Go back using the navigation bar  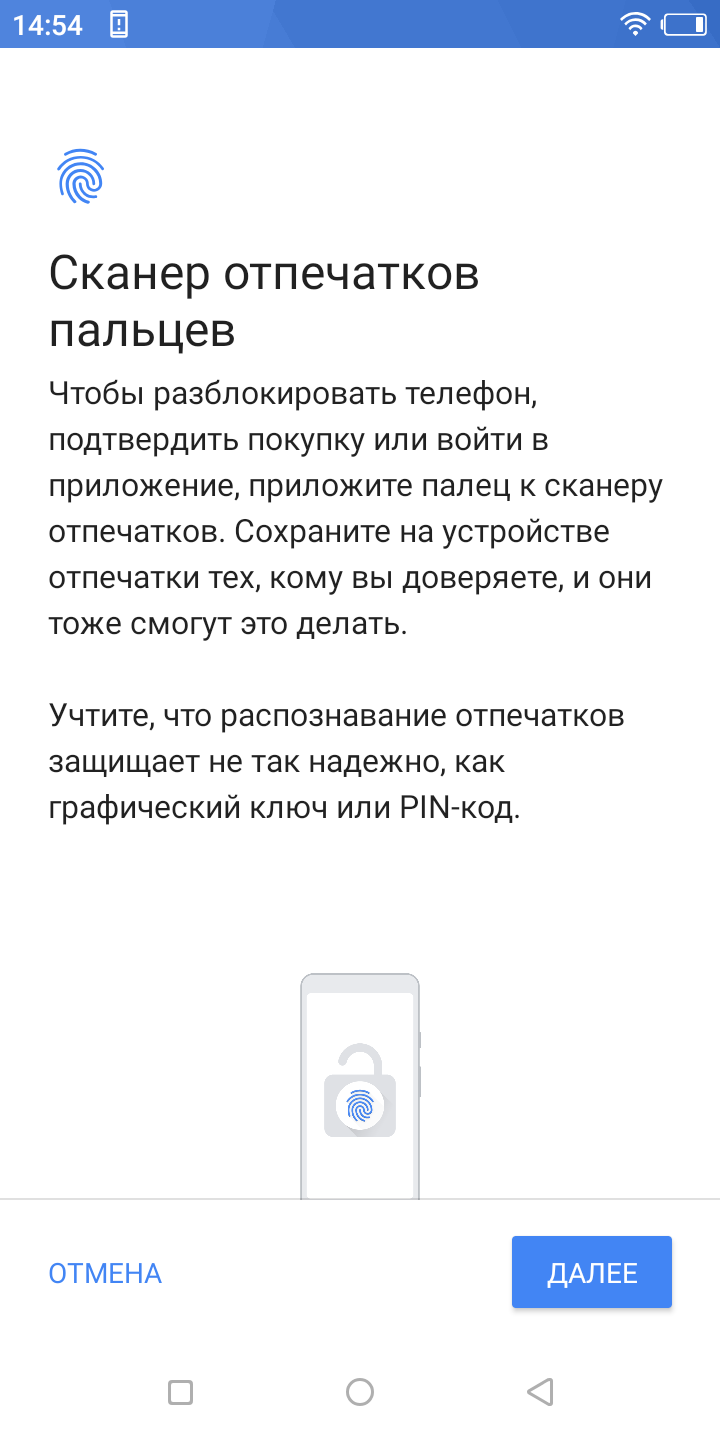539,1391
